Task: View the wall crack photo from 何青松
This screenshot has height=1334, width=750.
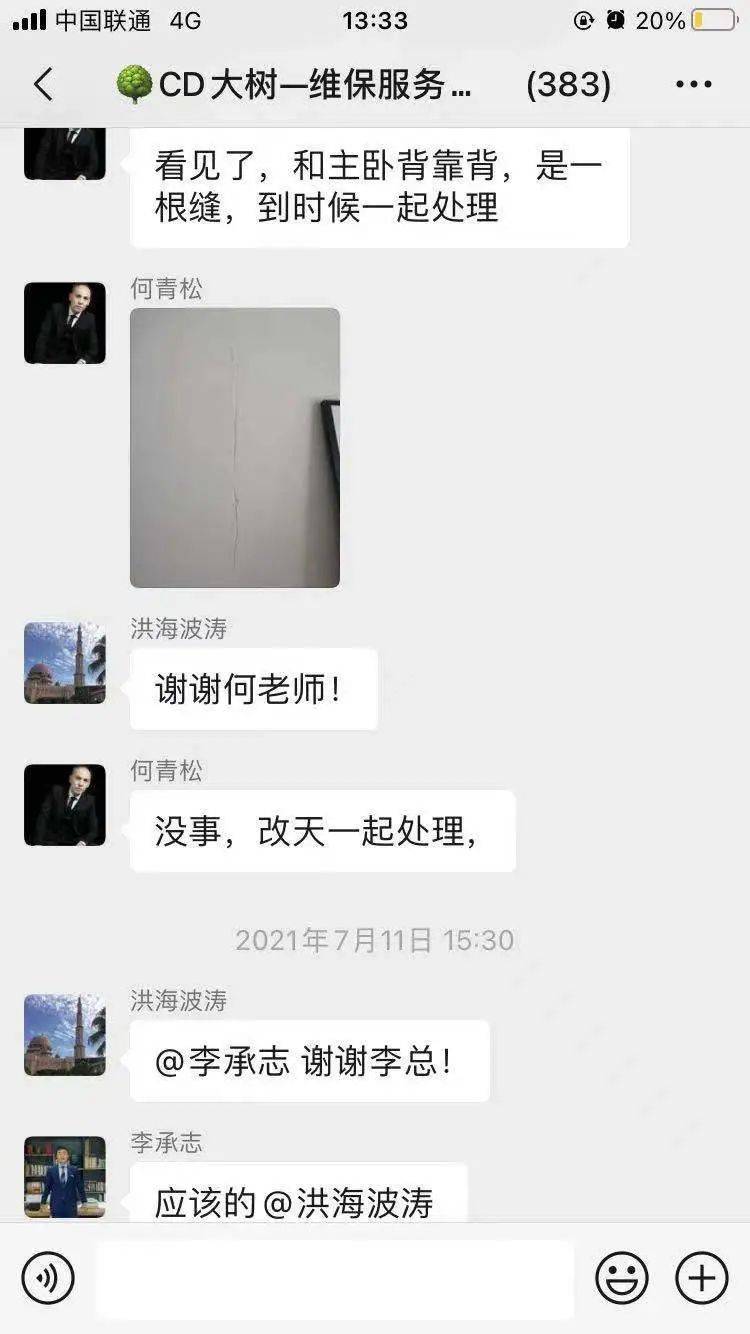Action: coord(235,447)
